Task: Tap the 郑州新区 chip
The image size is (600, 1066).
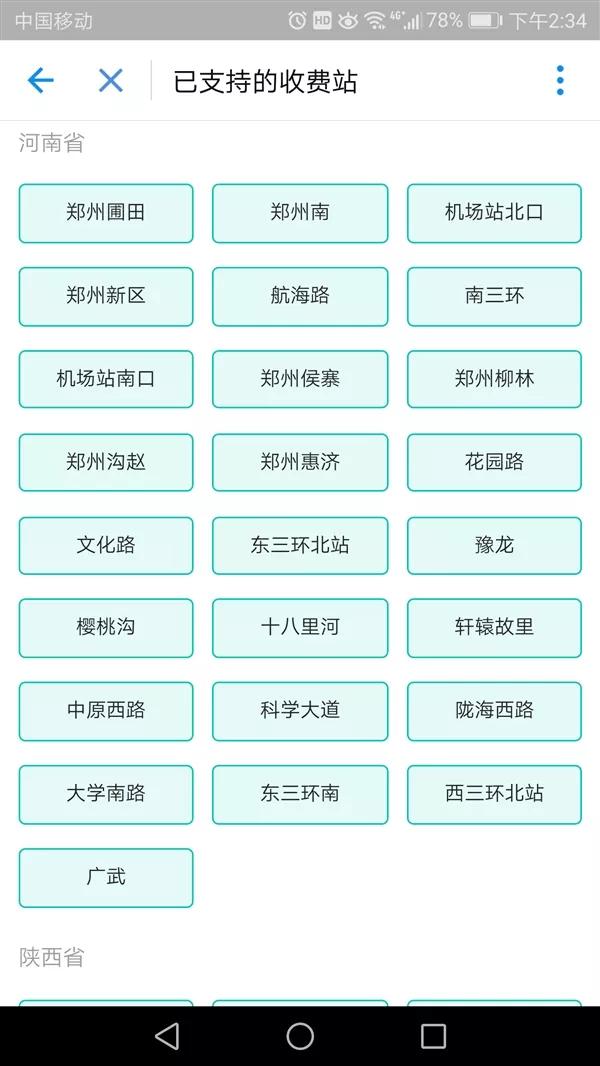Action: point(106,296)
